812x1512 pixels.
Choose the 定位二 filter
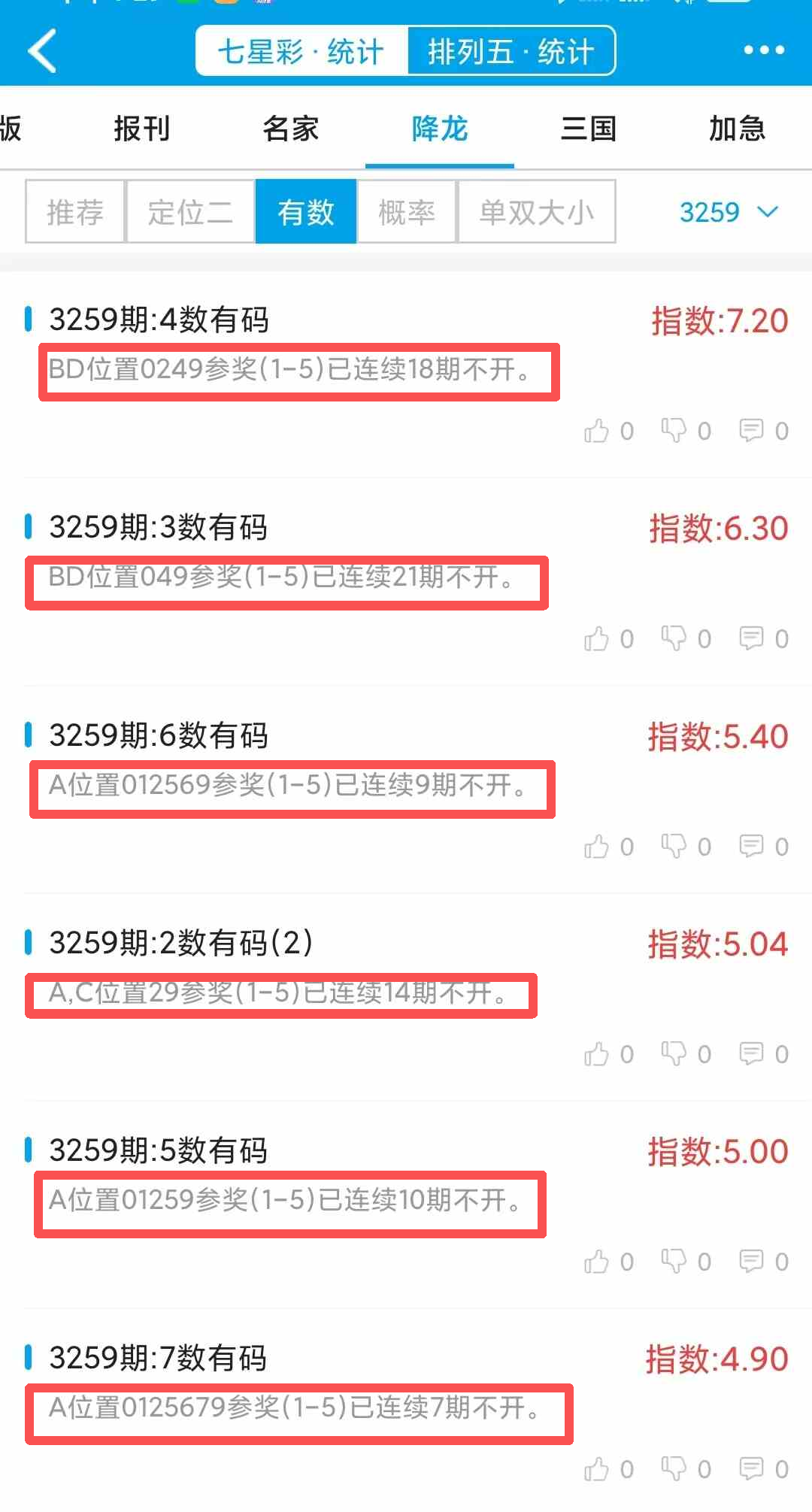click(x=190, y=212)
